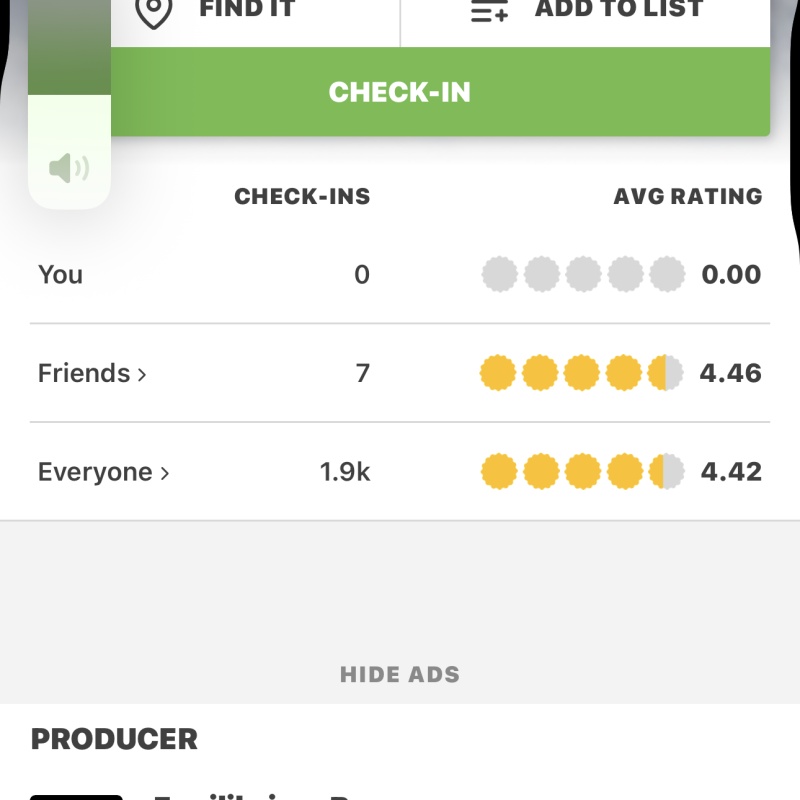
Task: Tap the Hide Ads link
Action: (x=400, y=674)
